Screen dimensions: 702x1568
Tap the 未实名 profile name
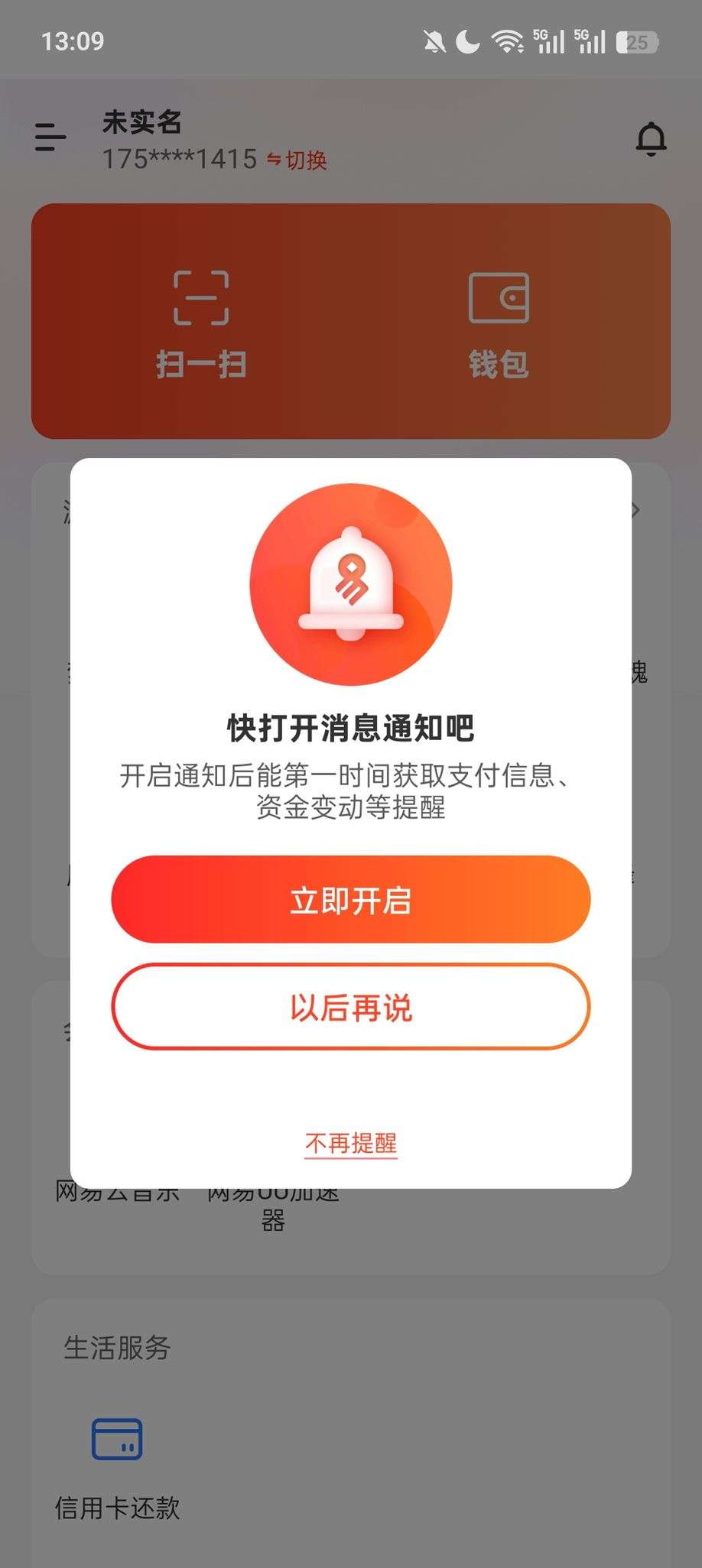pyautogui.click(x=141, y=123)
